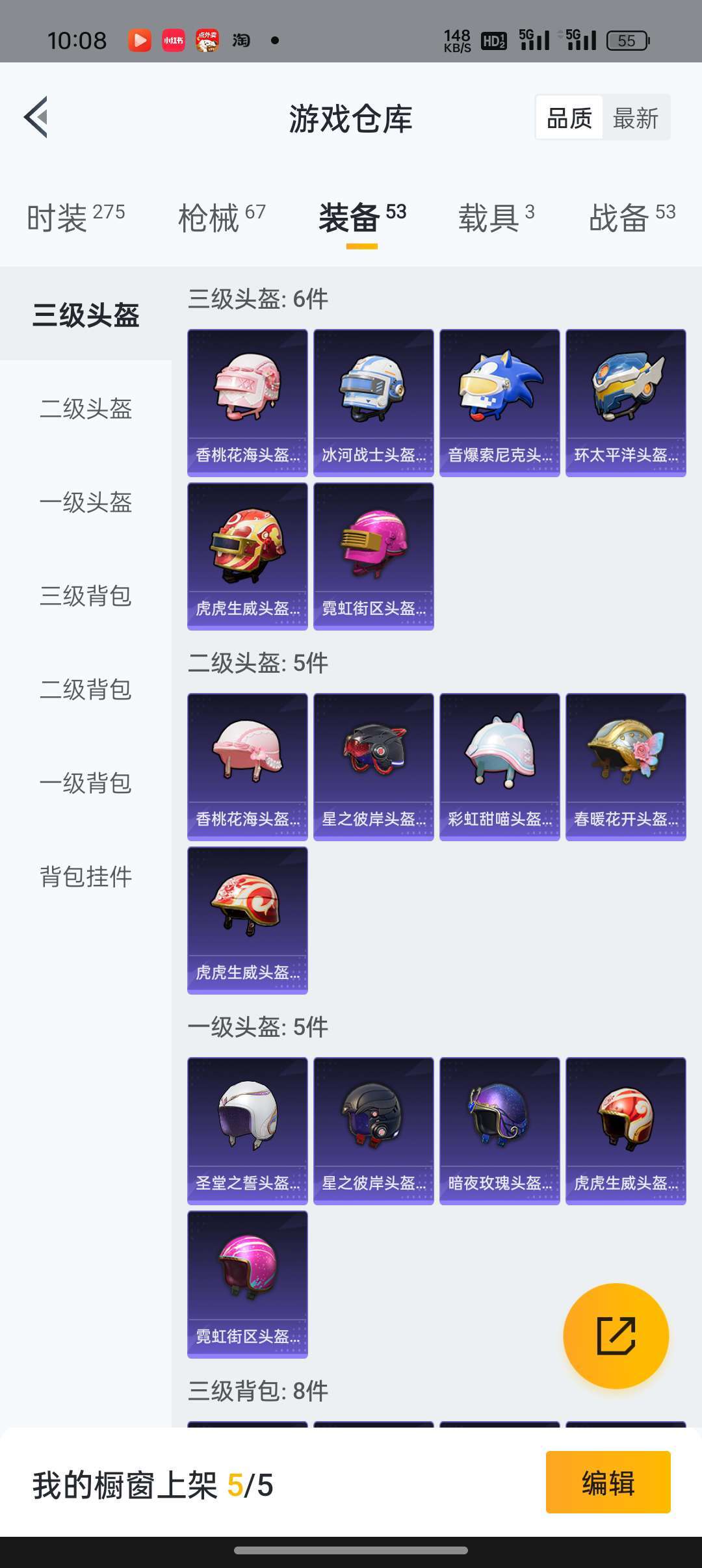Open the 背包挂件 category
Viewport: 702px width, 1568px height.
(86, 877)
